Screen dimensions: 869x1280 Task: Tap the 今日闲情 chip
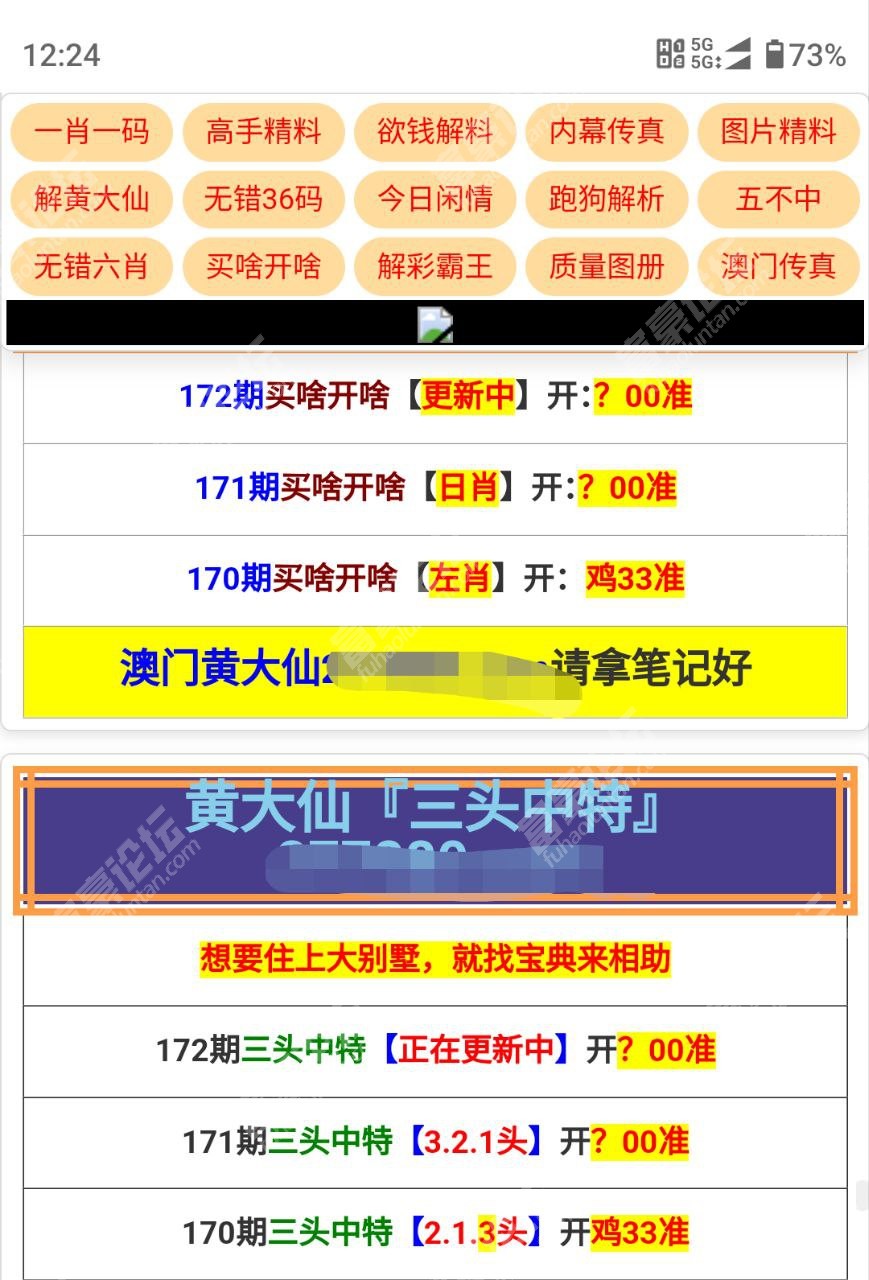(435, 198)
